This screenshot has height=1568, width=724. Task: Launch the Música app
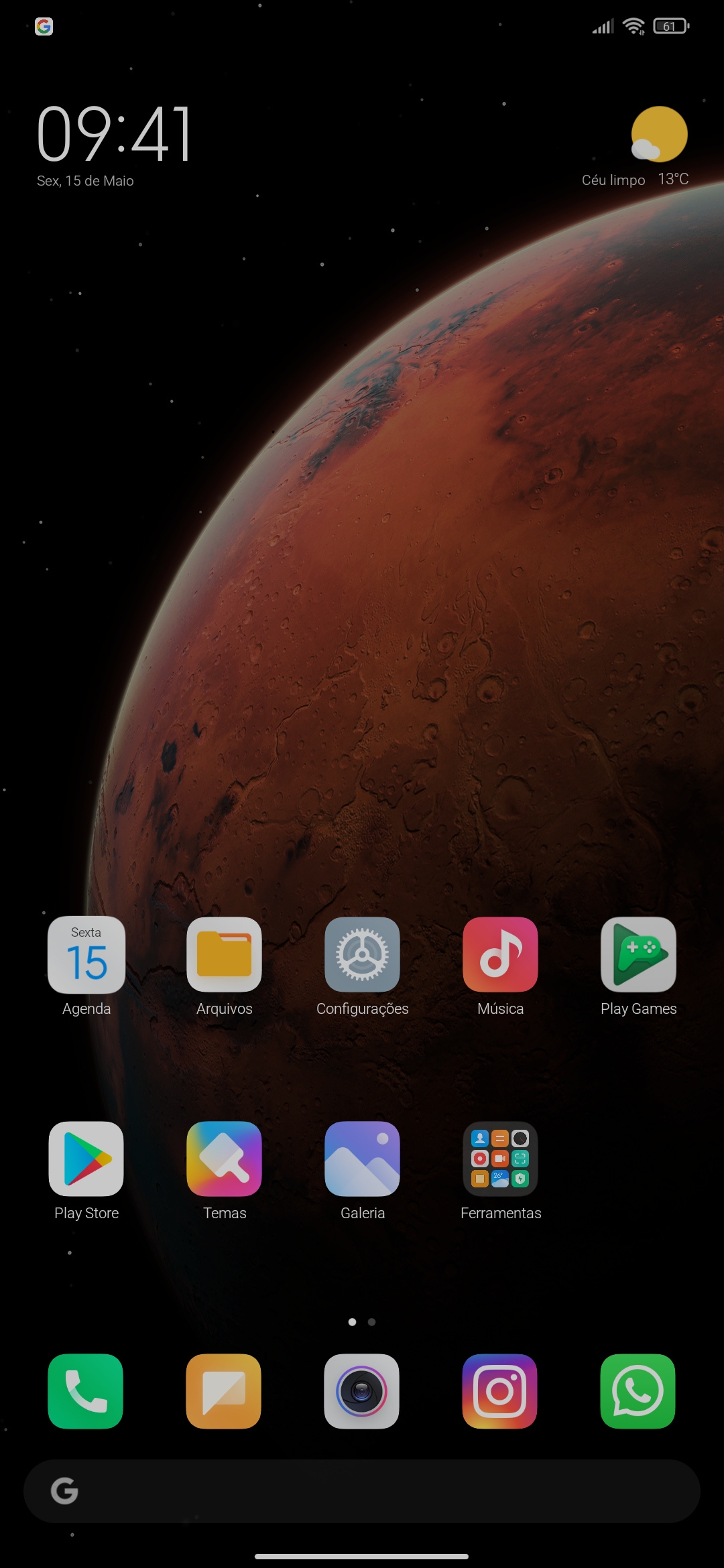pyautogui.click(x=500, y=955)
